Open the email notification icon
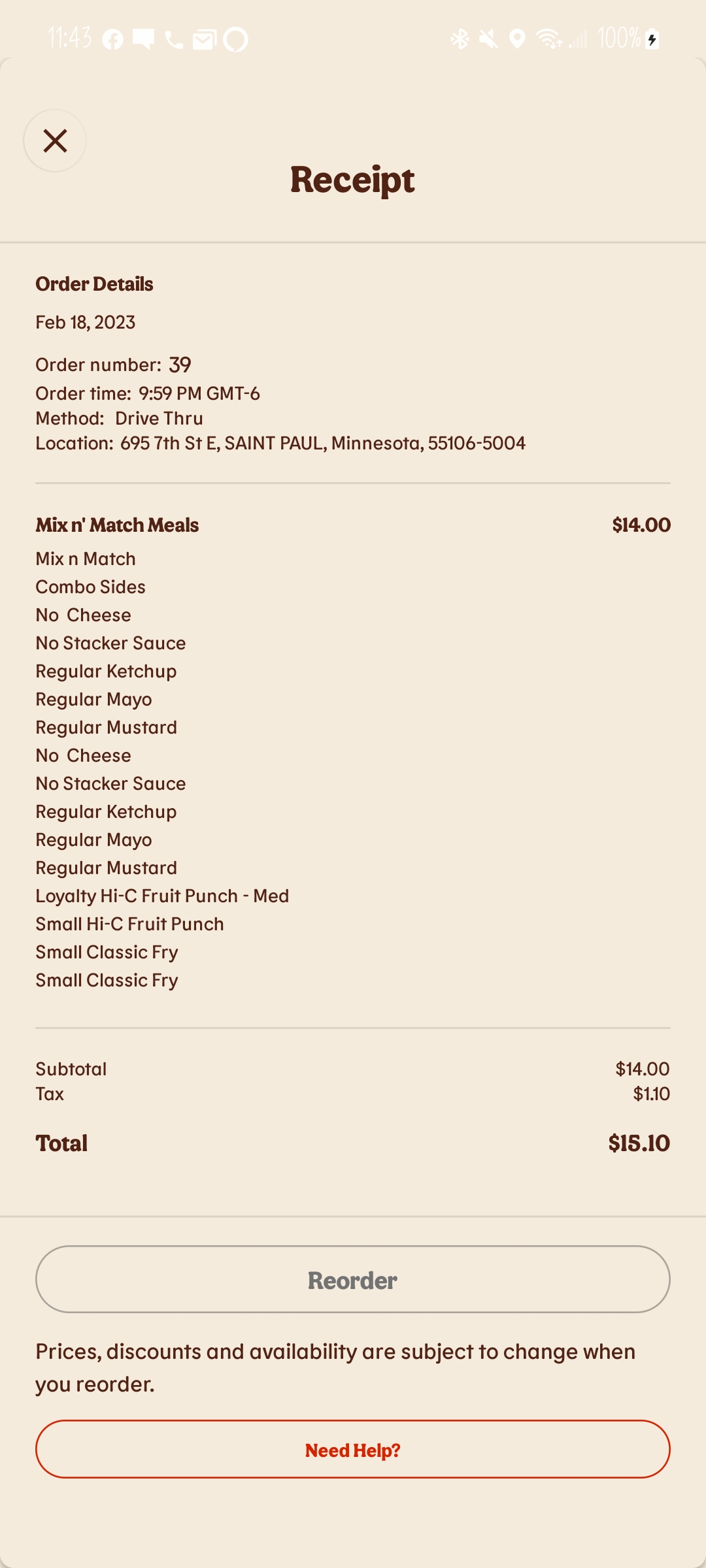 pyautogui.click(x=204, y=41)
